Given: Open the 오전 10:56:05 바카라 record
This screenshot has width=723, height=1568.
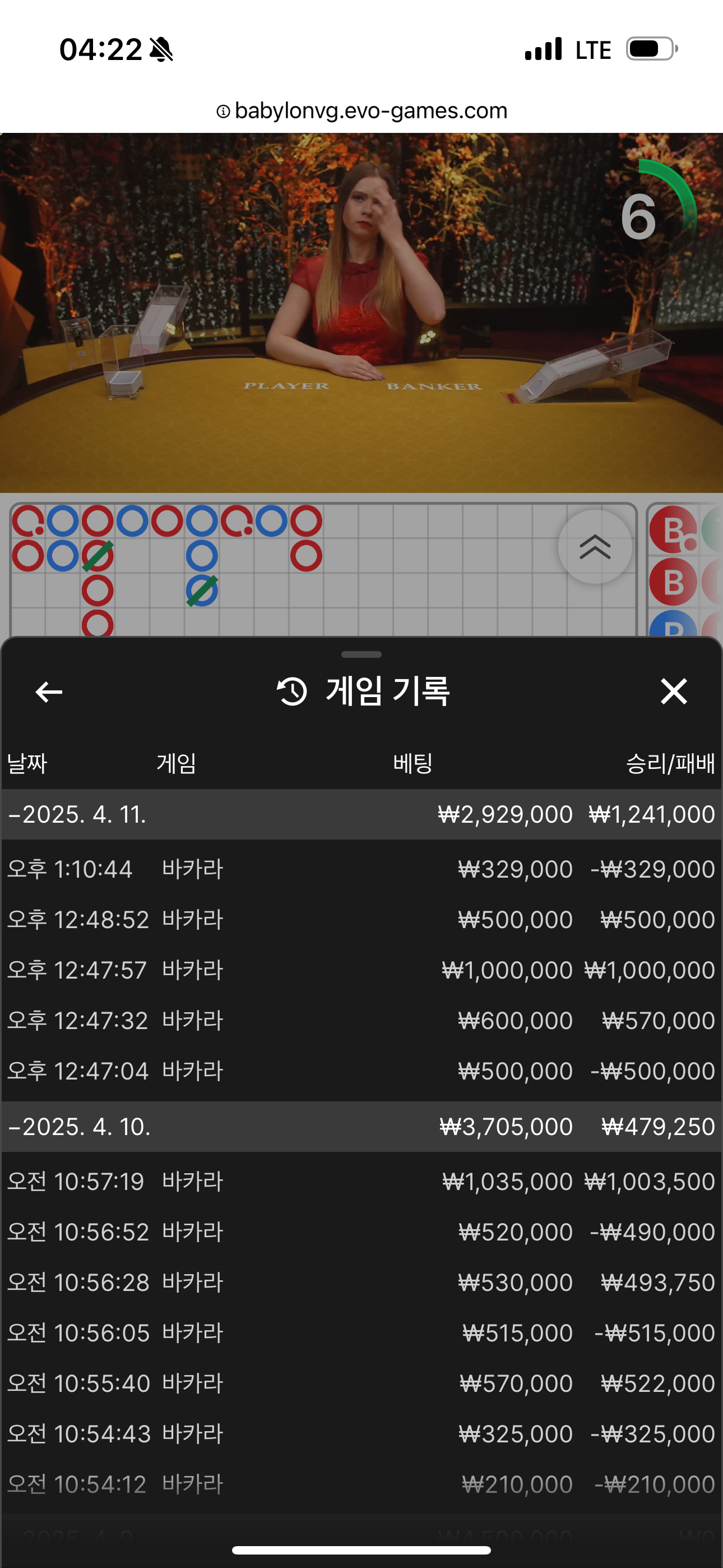Looking at the screenshot, I should point(361,1333).
